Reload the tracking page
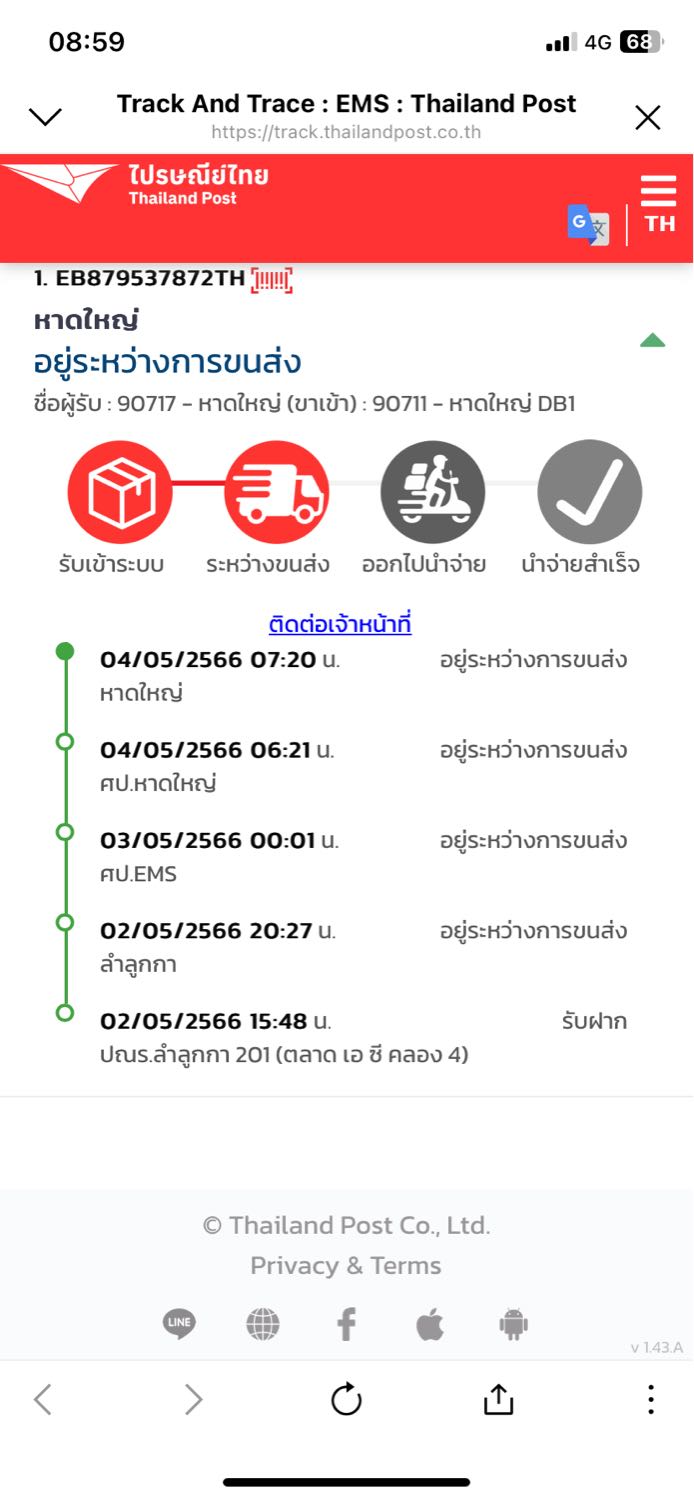Screen dimensions: 694x1500 (346, 1400)
